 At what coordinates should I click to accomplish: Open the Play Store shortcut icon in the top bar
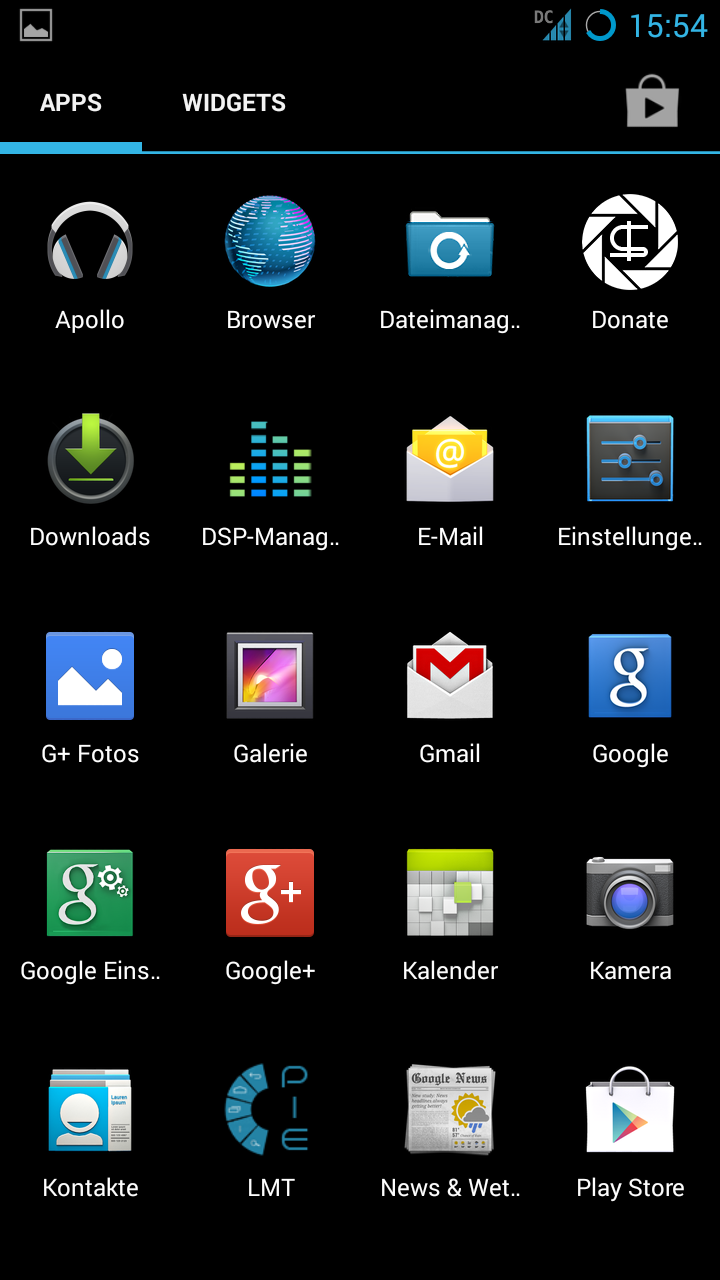click(652, 102)
